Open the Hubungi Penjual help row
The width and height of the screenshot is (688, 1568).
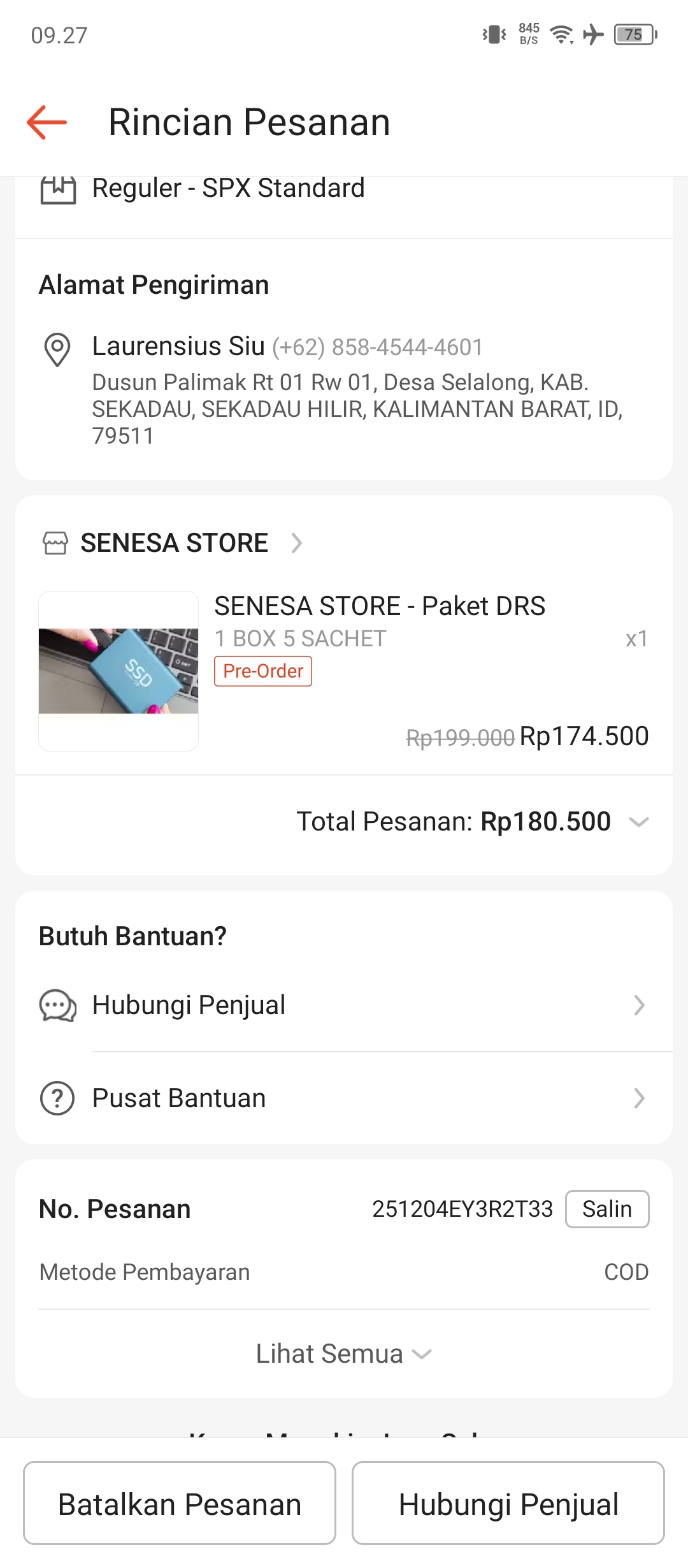tap(344, 1005)
